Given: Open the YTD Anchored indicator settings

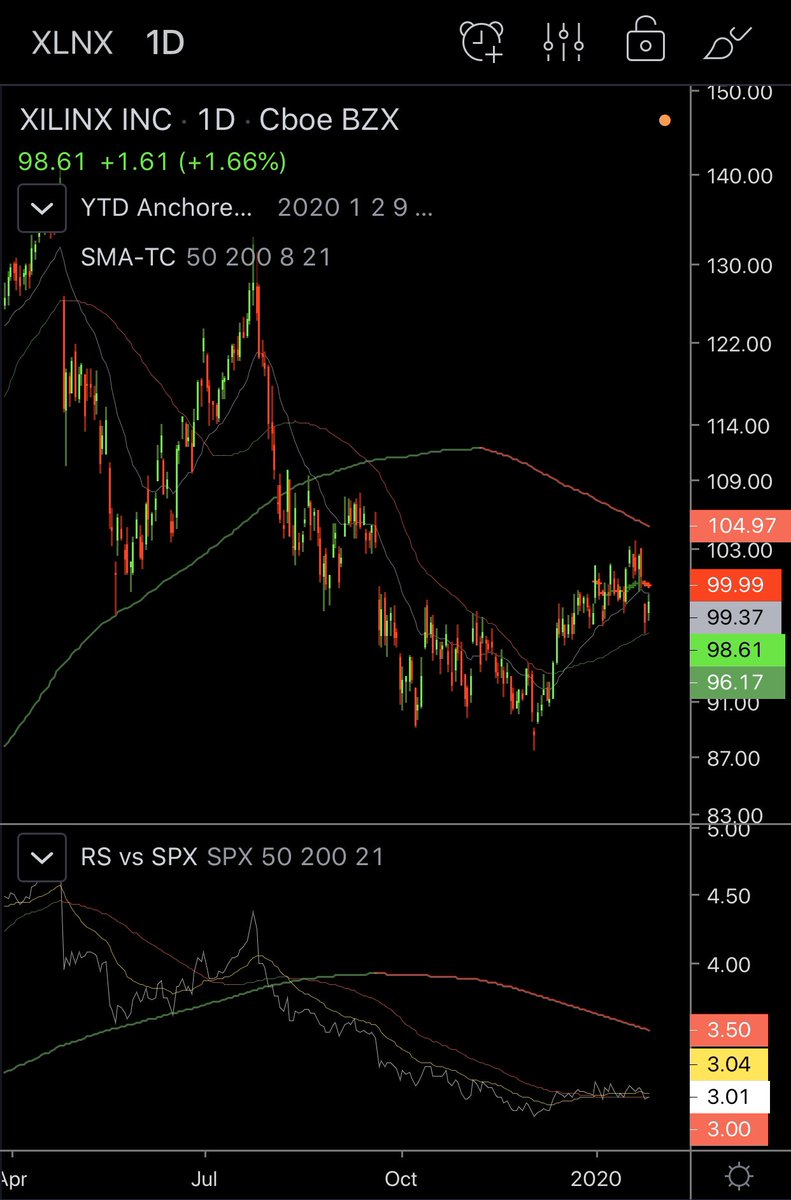Looking at the screenshot, I should 167,209.
